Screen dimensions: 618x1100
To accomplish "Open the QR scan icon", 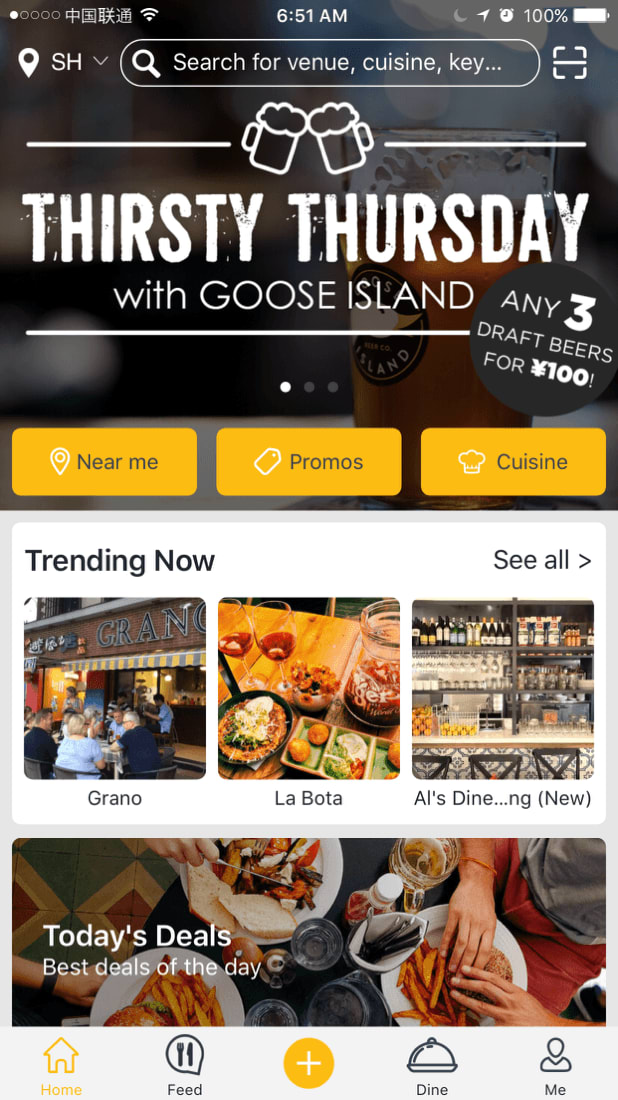I will click(570, 62).
